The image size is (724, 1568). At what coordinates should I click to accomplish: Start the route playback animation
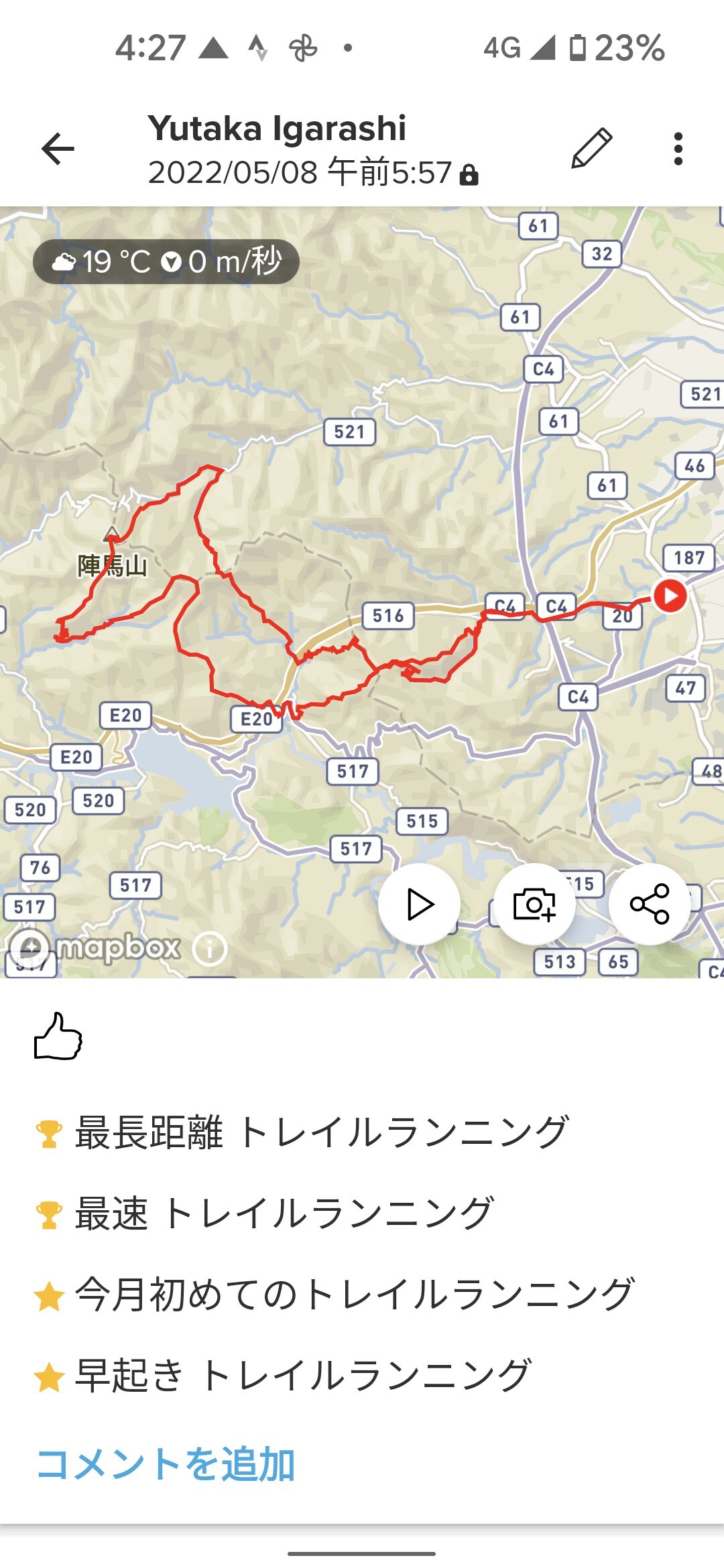tap(419, 904)
